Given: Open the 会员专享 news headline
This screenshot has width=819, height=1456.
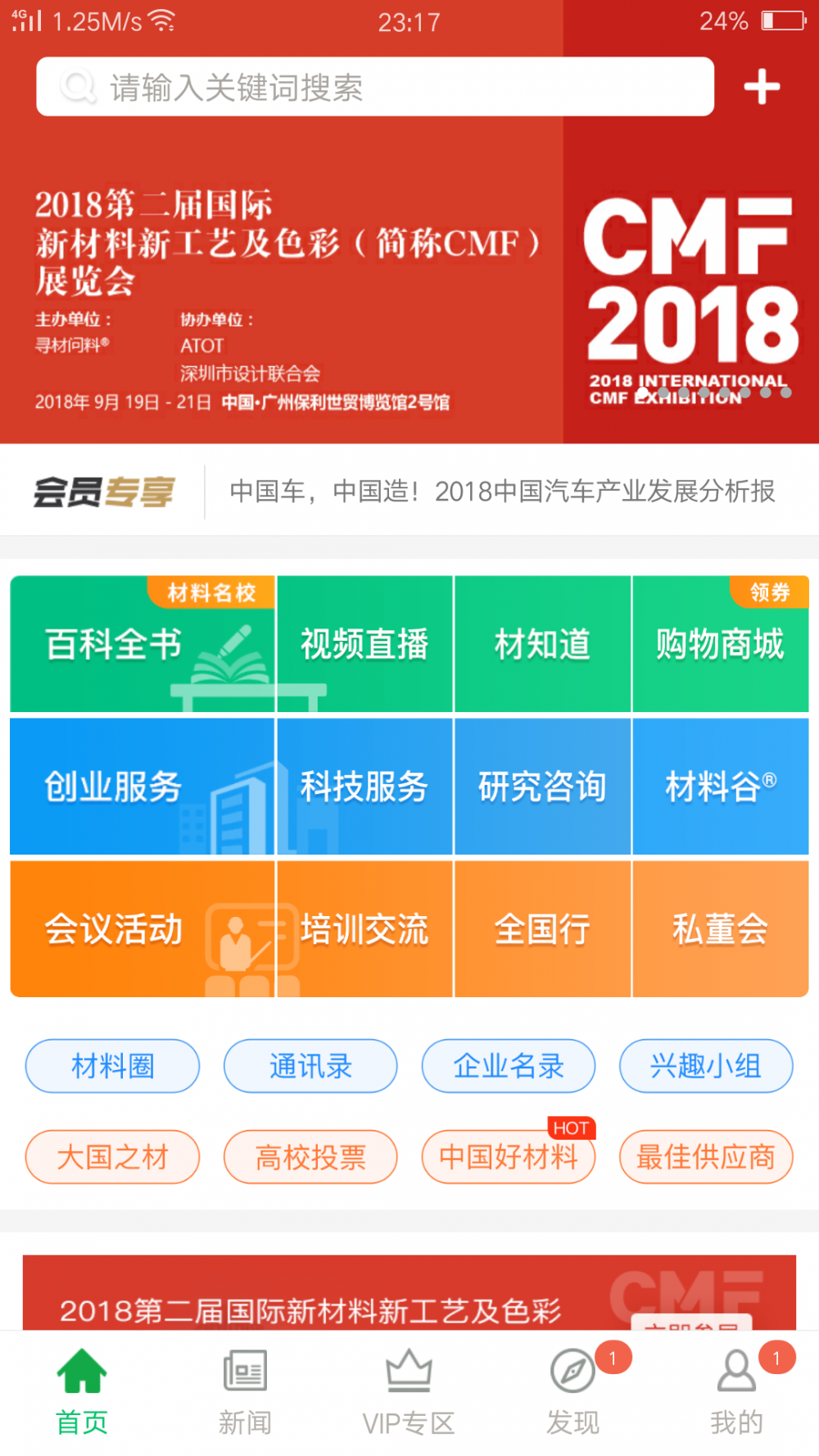Looking at the screenshot, I should (x=501, y=492).
